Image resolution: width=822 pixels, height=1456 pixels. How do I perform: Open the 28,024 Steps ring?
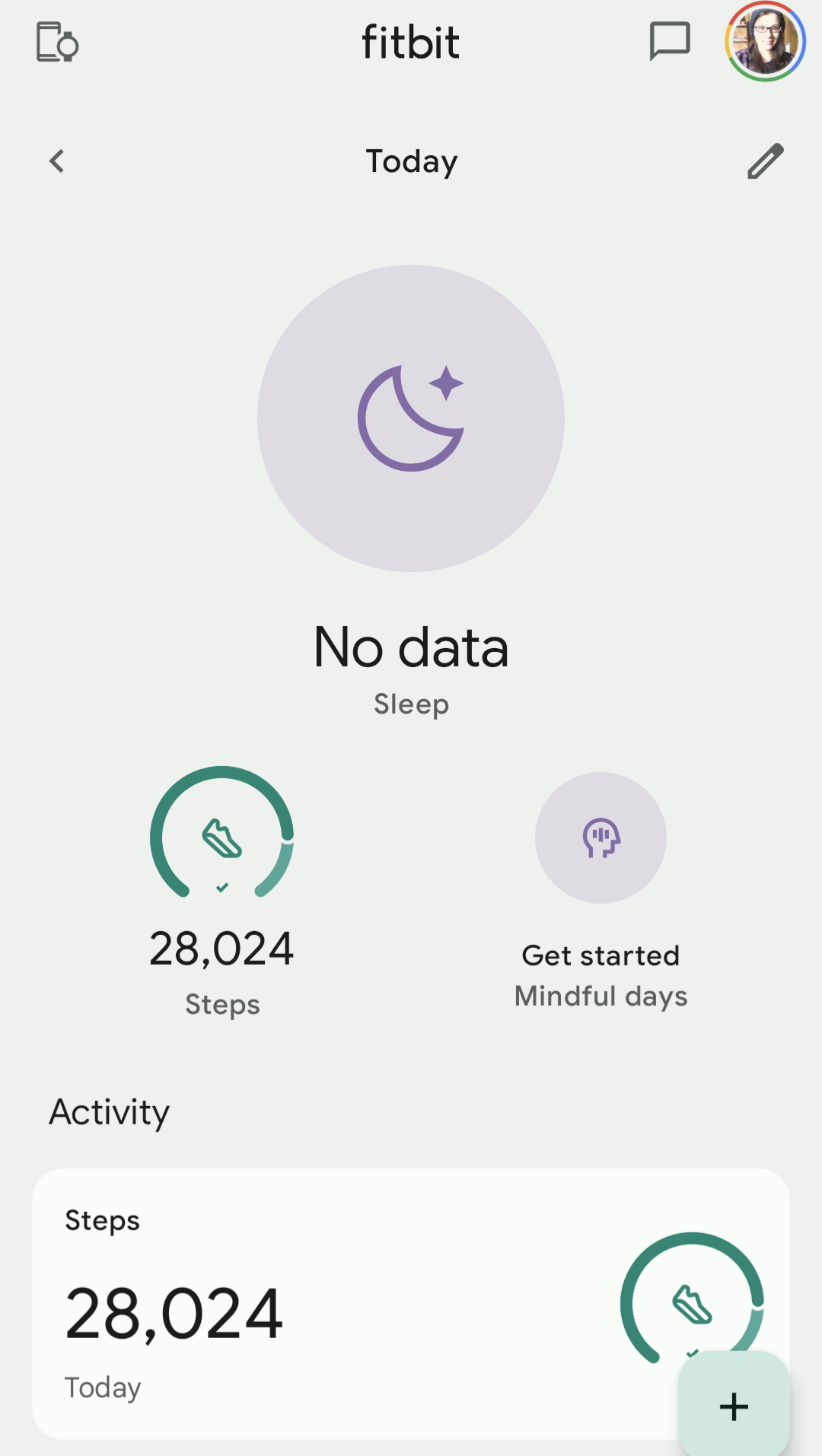(221, 837)
